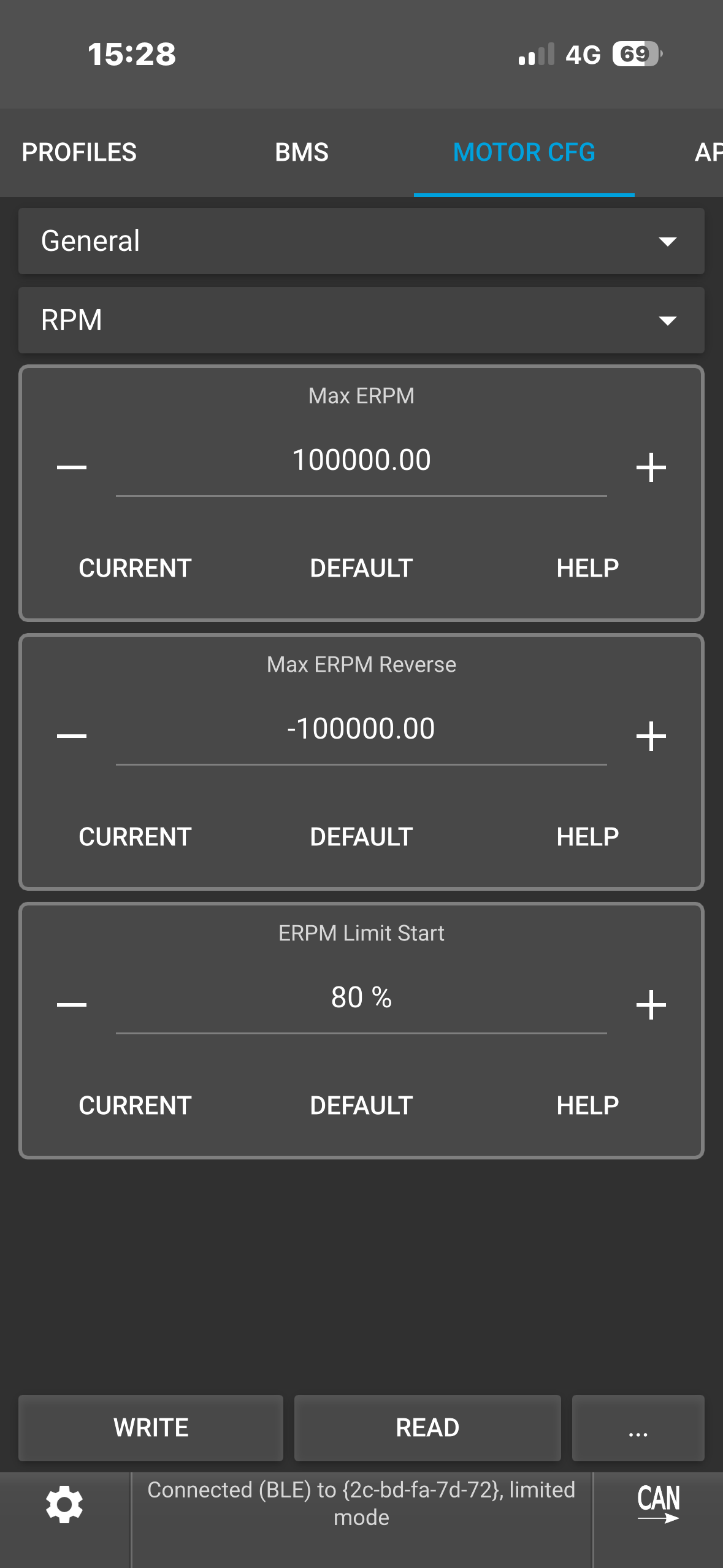Read the motor configuration
This screenshot has width=723, height=1568.
[x=427, y=1428]
